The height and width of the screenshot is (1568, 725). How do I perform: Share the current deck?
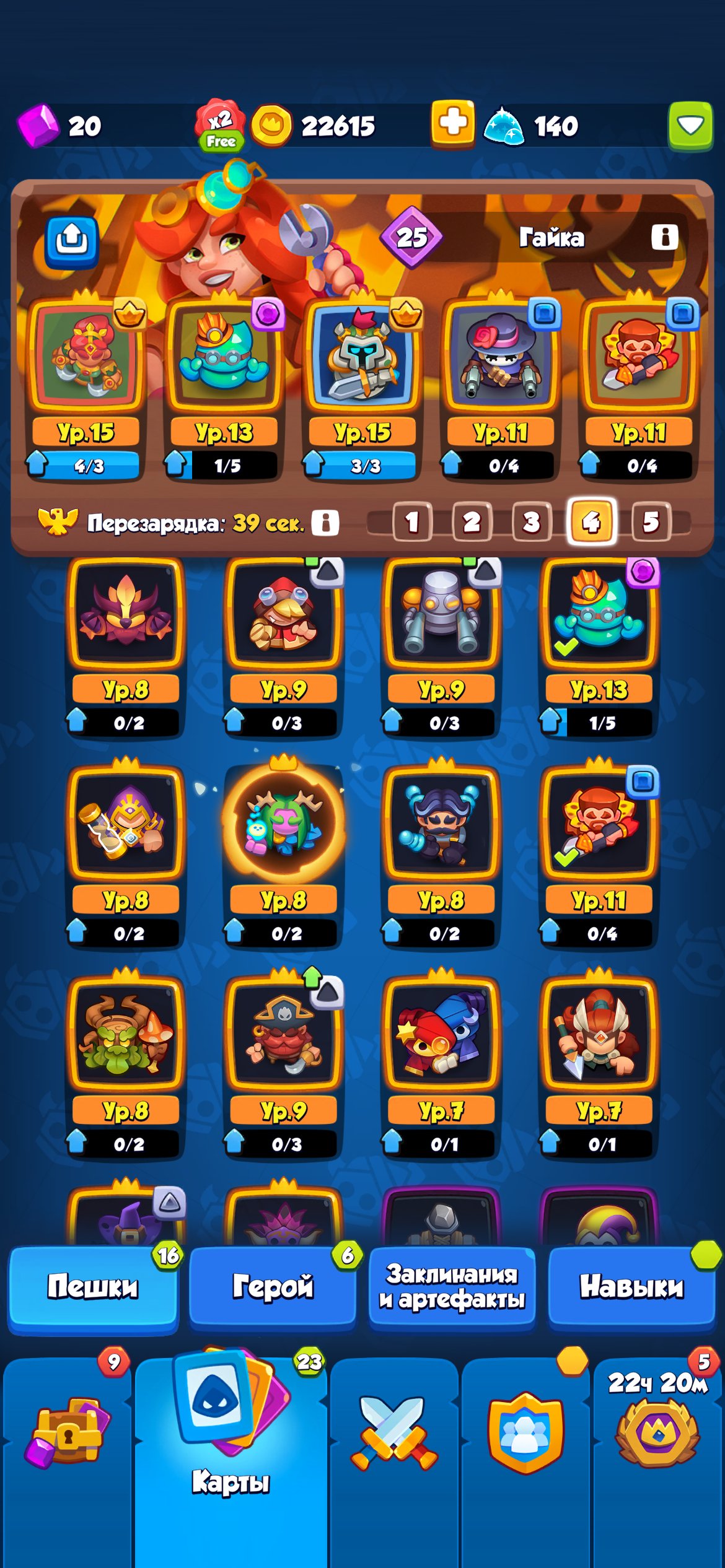click(72, 240)
